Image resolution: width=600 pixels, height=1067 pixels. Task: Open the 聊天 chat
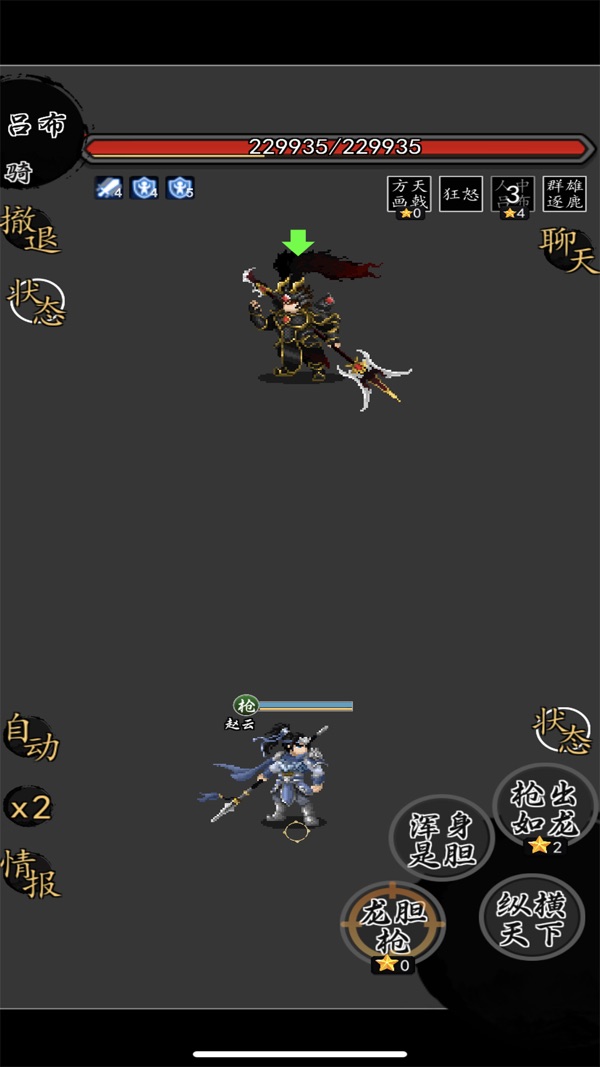(x=569, y=250)
